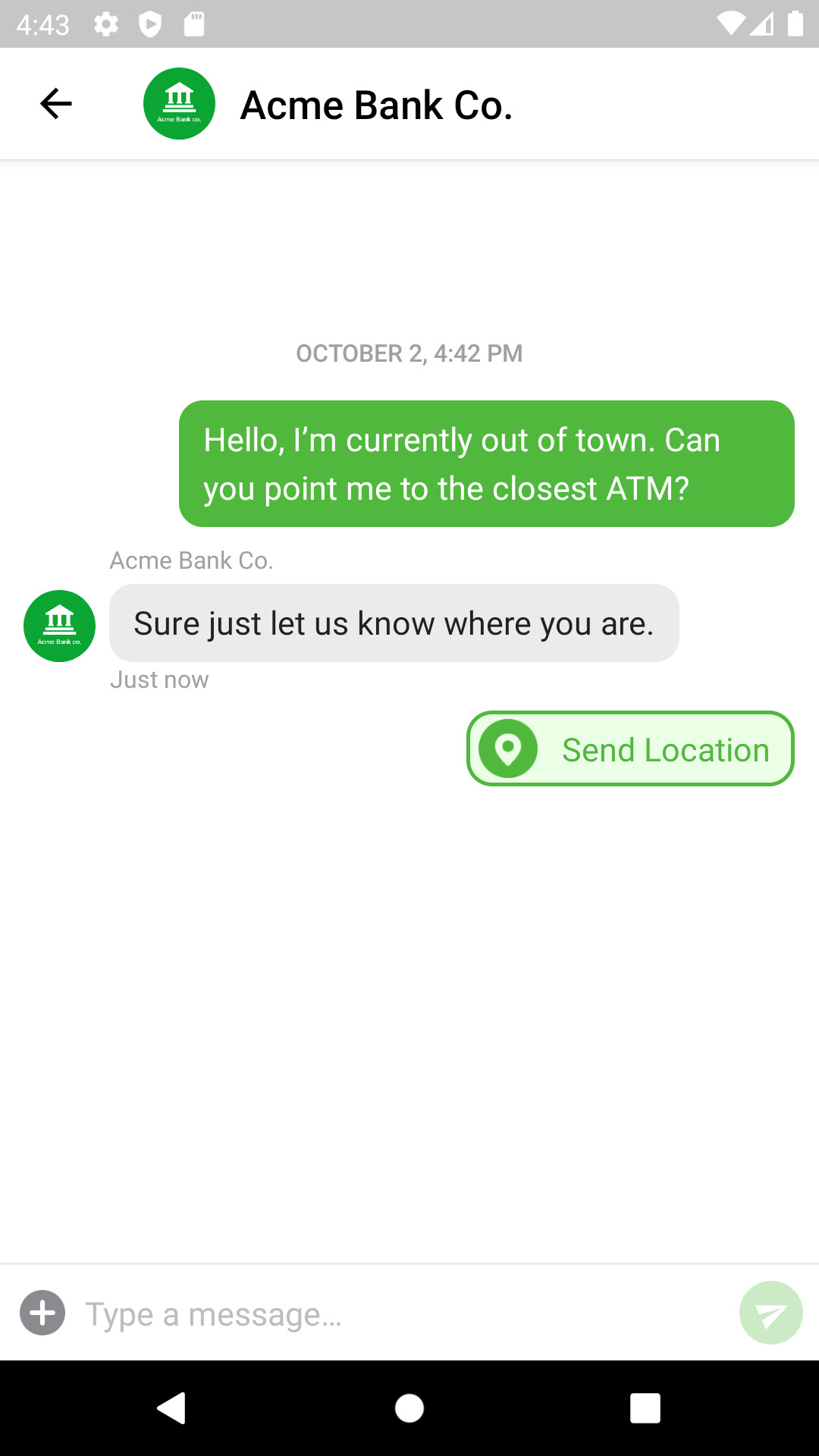
Task: Open the plus attachment menu
Action: point(42,1313)
